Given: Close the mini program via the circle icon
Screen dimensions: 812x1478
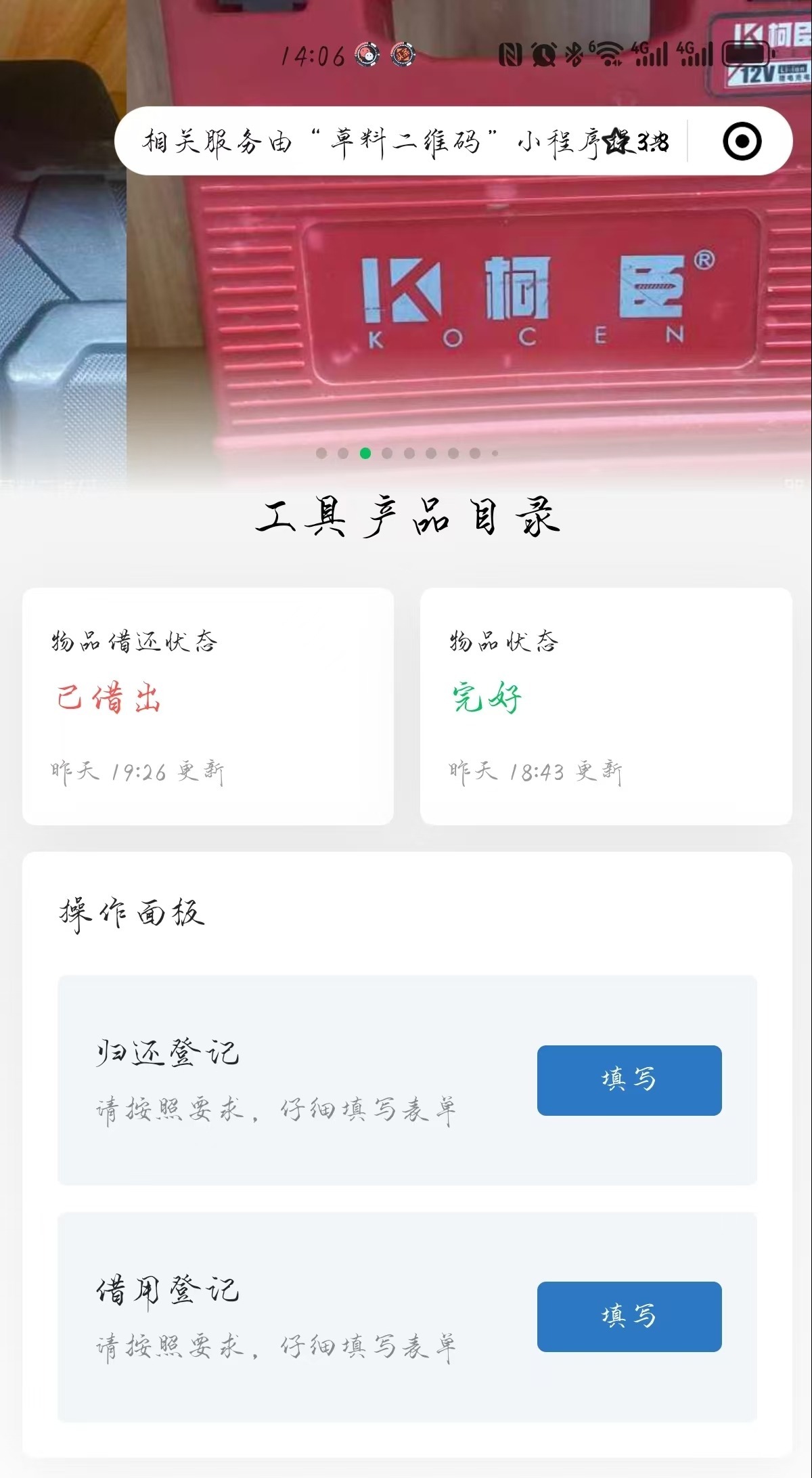Looking at the screenshot, I should [x=742, y=142].
